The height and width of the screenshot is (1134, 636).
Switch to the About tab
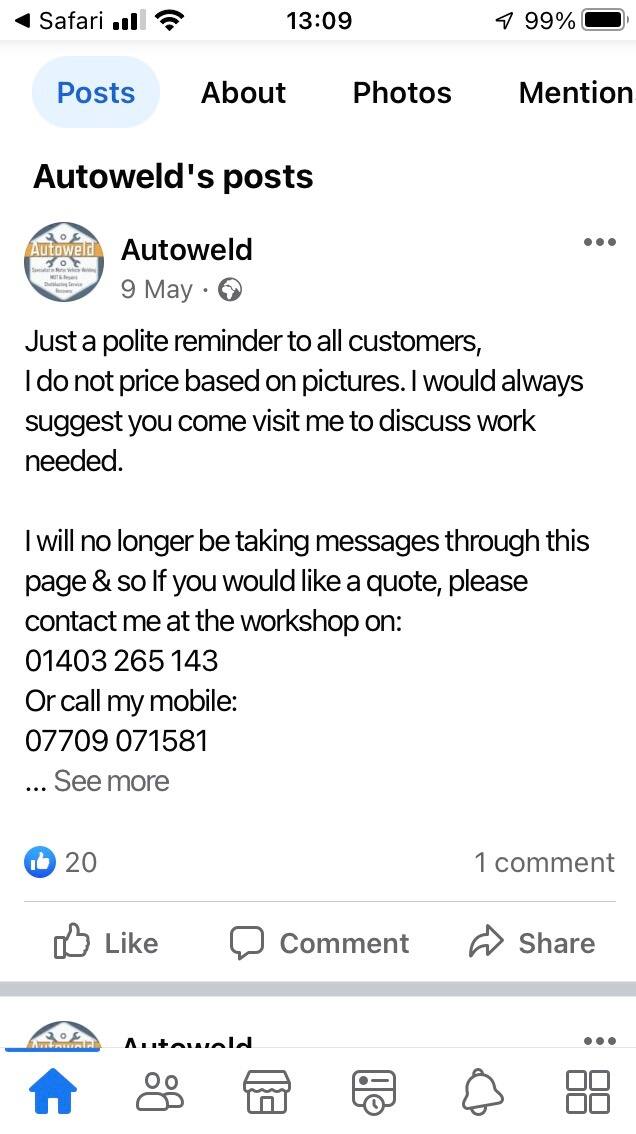(x=243, y=93)
